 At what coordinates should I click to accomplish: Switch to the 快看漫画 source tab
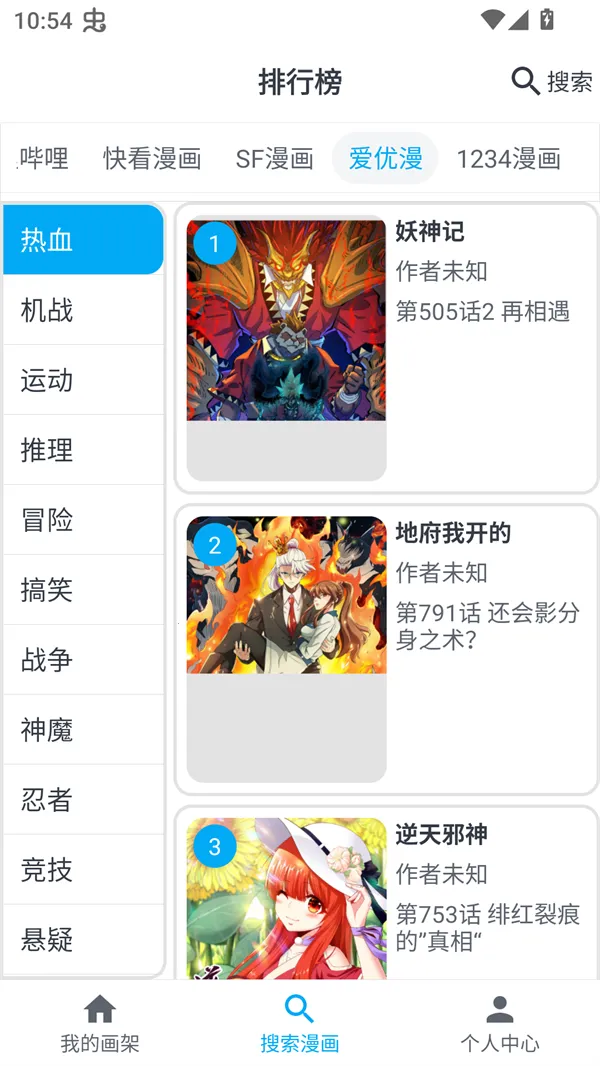click(152, 158)
